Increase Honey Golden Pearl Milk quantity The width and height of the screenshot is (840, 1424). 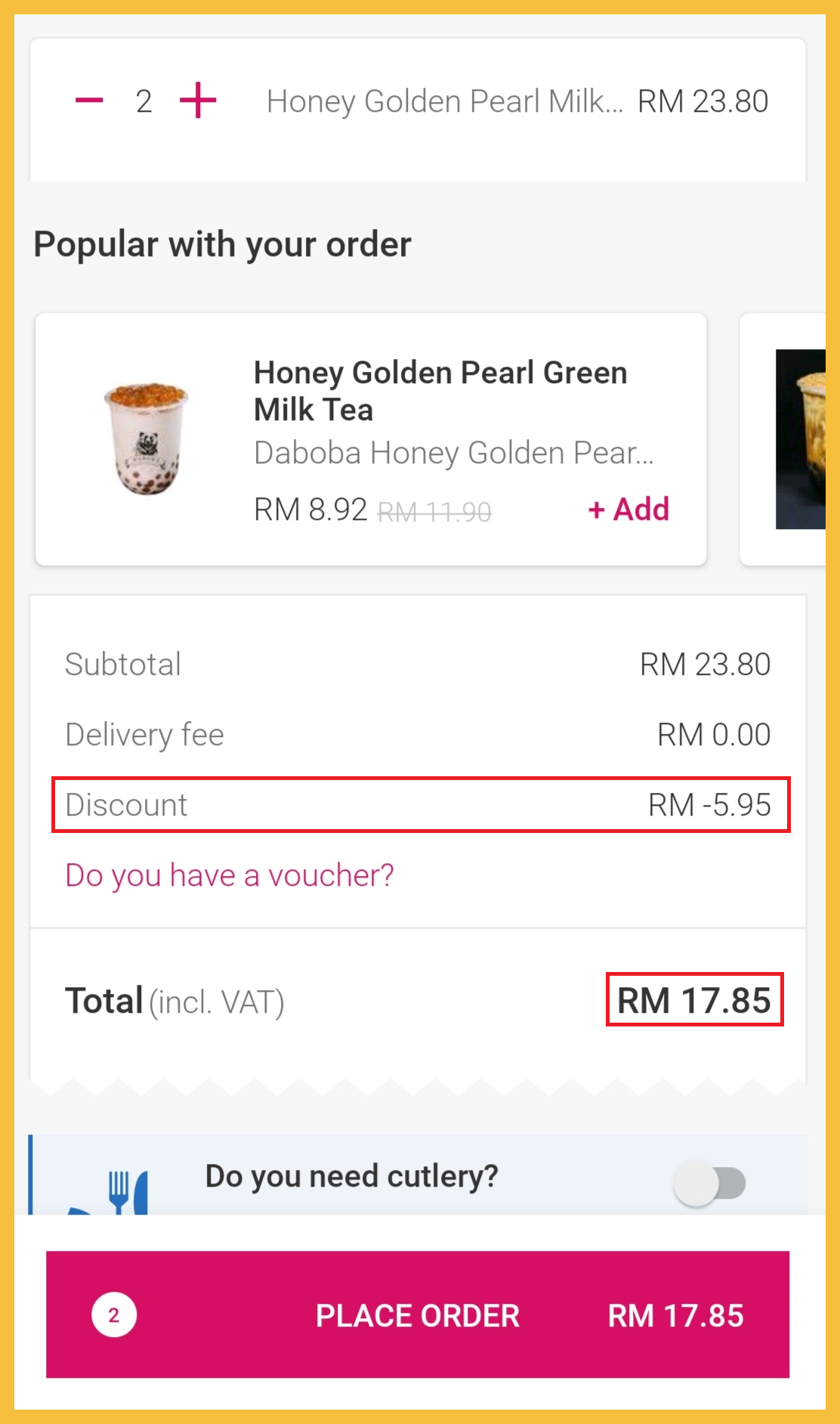coord(198,101)
